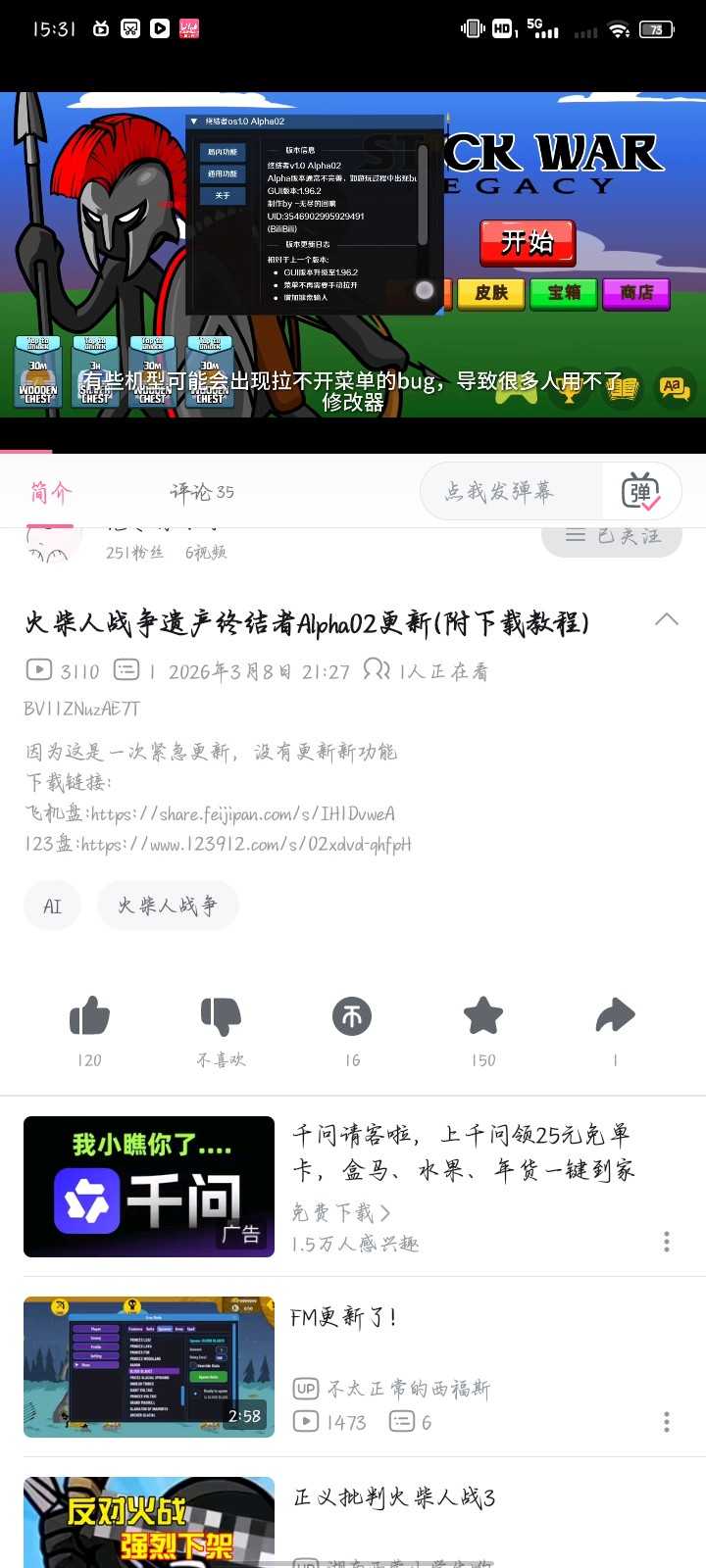This screenshot has height=1568, width=706.
Task: Collapse the video description with the chevron
Action: click(x=667, y=619)
